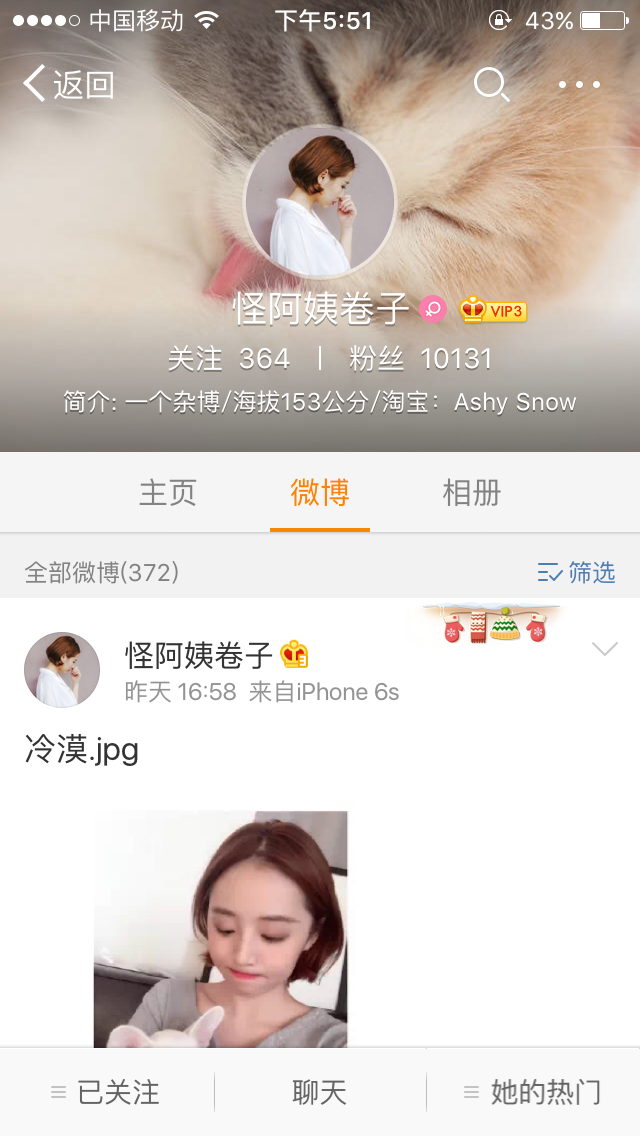Open the 冷漠.jpg post image
Image resolution: width=640 pixels, height=1136 pixels.
click(x=221, y=928)
